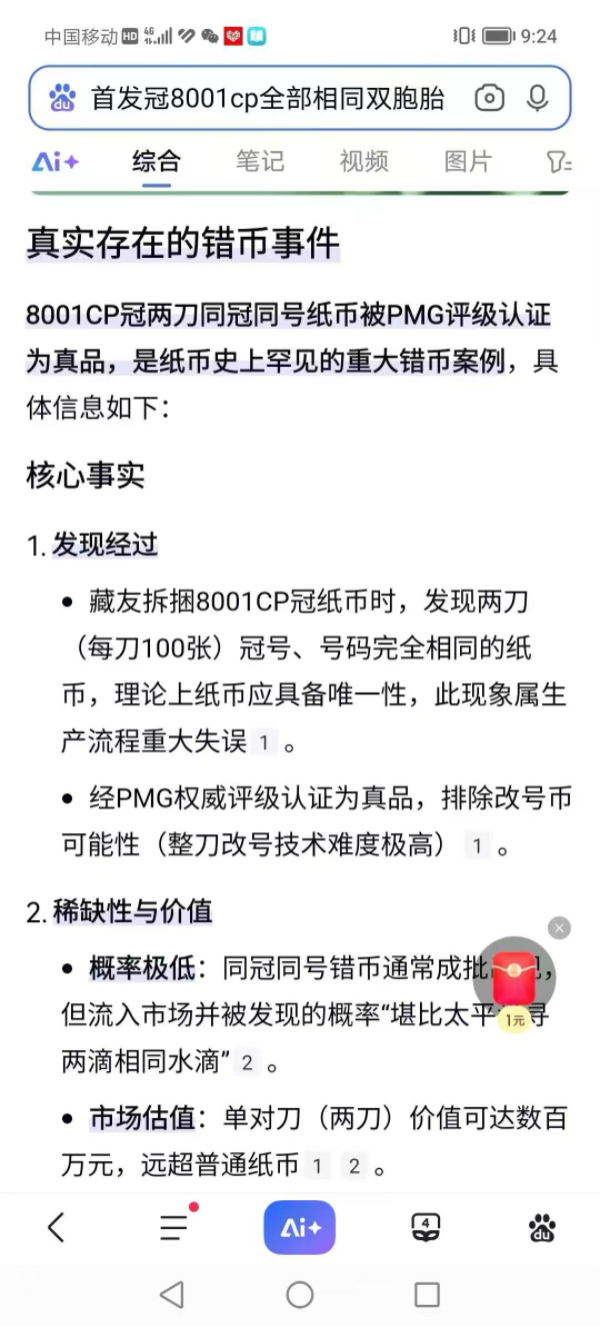Open citation 1 after 生产流程重大失误
Viewport: 600px width, 1327px height.
(264, 742)
